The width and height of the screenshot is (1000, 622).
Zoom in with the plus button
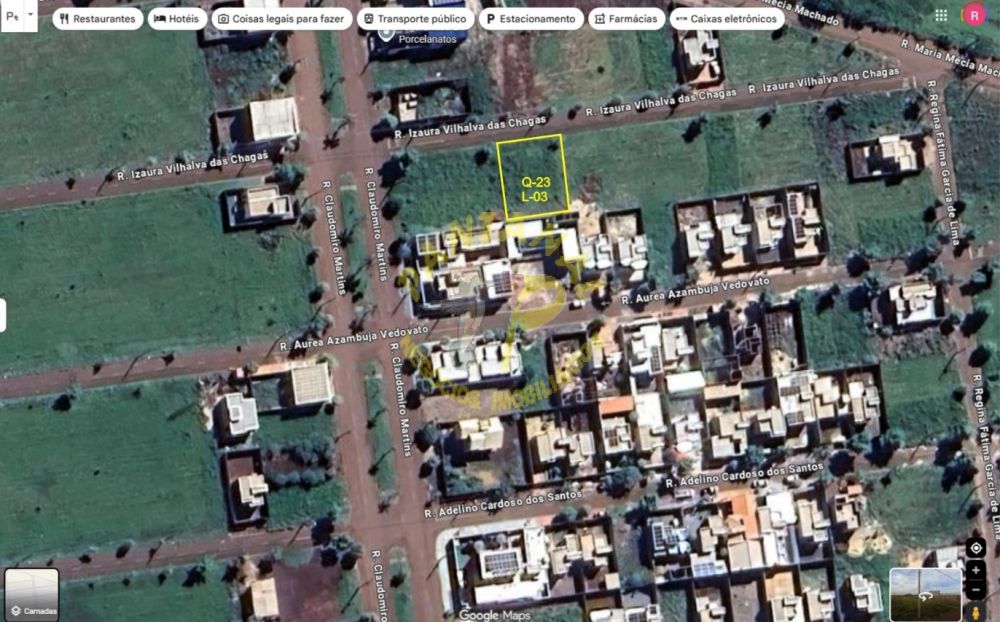[975, 570]
